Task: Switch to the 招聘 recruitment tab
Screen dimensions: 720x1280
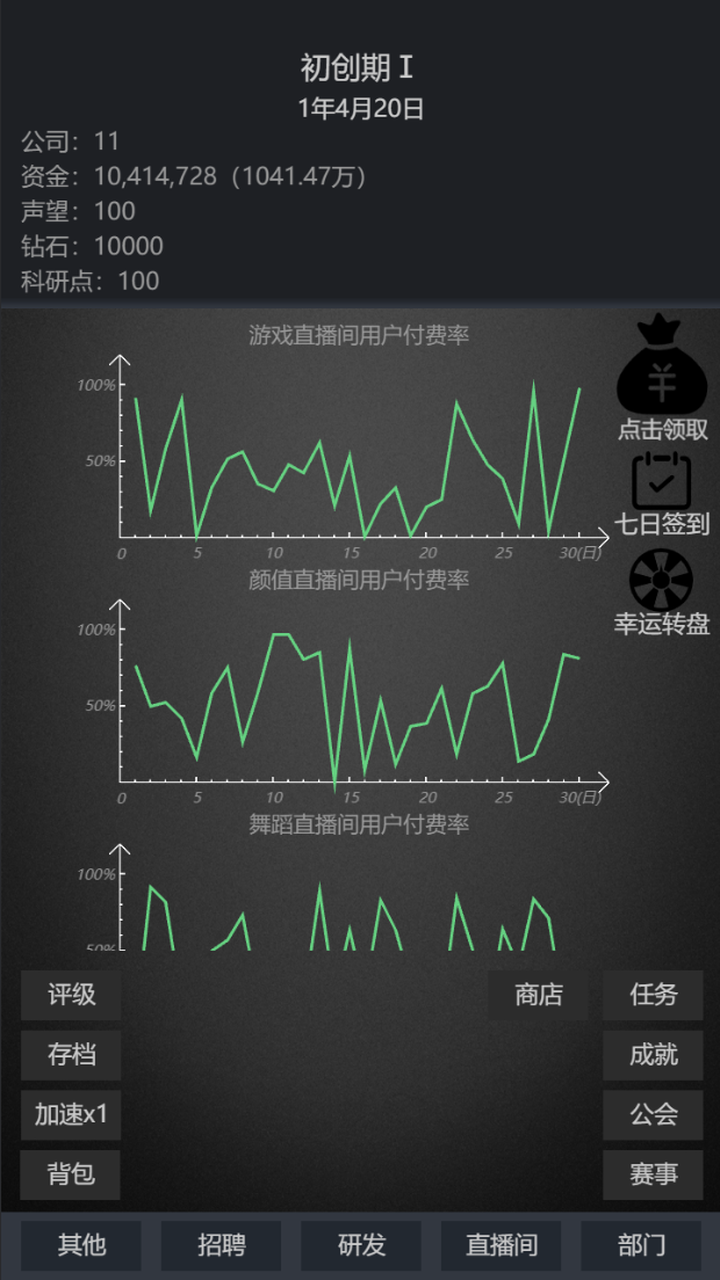Action: 221,1245
